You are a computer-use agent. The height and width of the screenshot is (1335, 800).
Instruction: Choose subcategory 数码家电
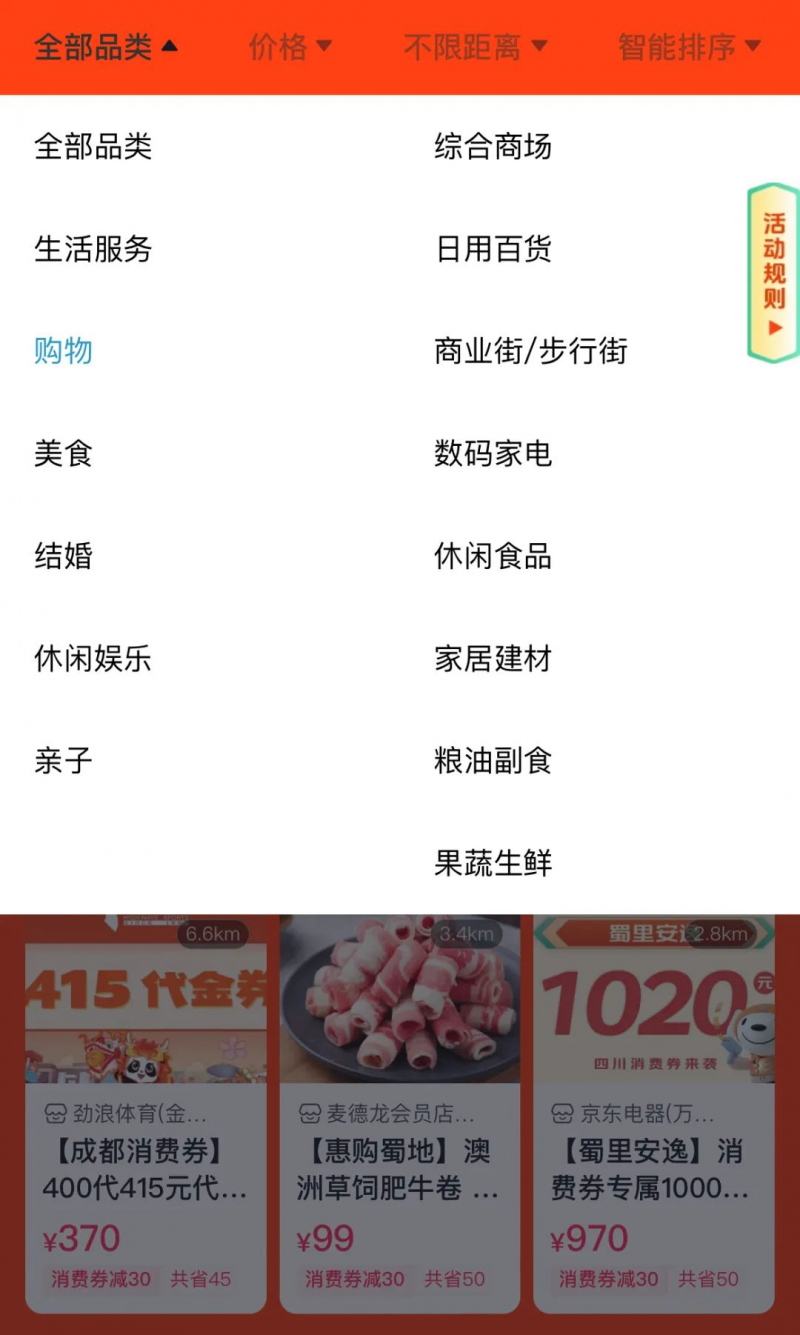coord(493,454)
